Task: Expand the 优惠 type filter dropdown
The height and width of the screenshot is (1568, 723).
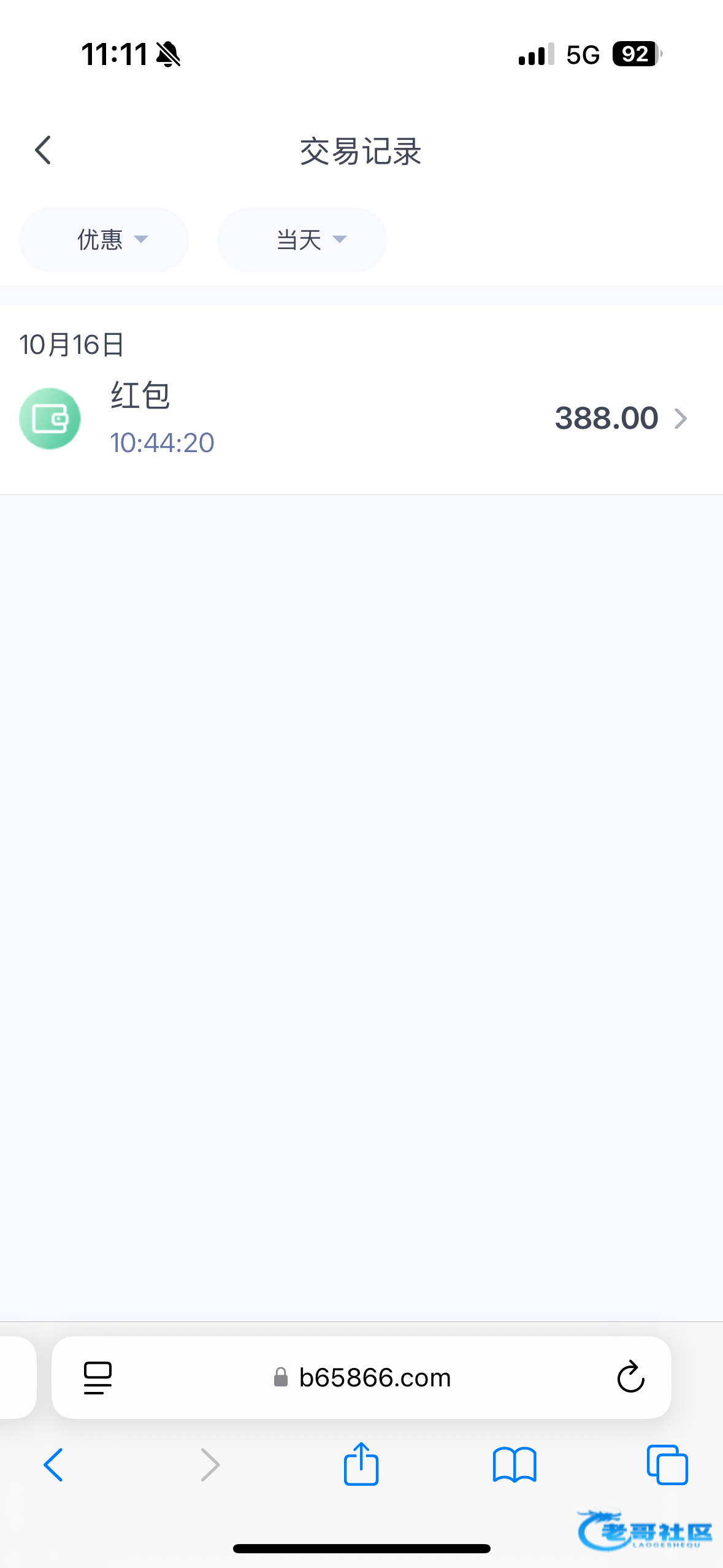Action: tap(104, 240)
